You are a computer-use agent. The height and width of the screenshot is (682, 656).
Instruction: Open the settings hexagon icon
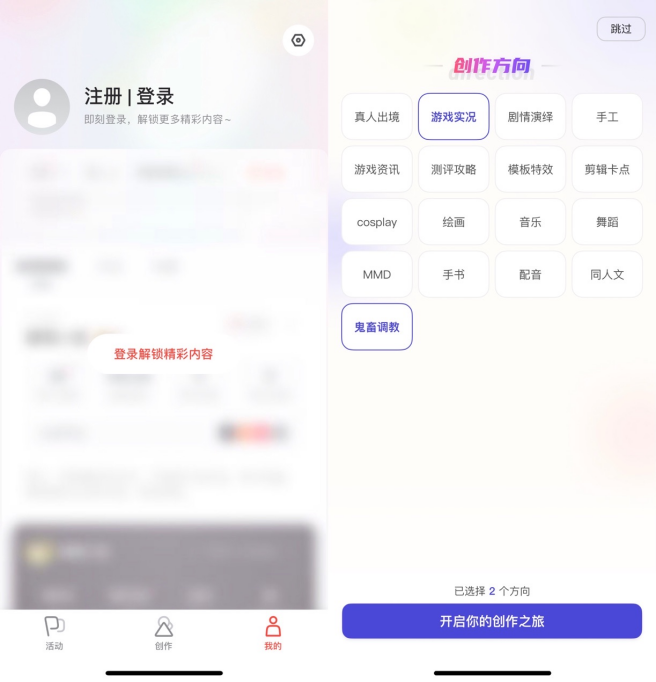point(298,40)
